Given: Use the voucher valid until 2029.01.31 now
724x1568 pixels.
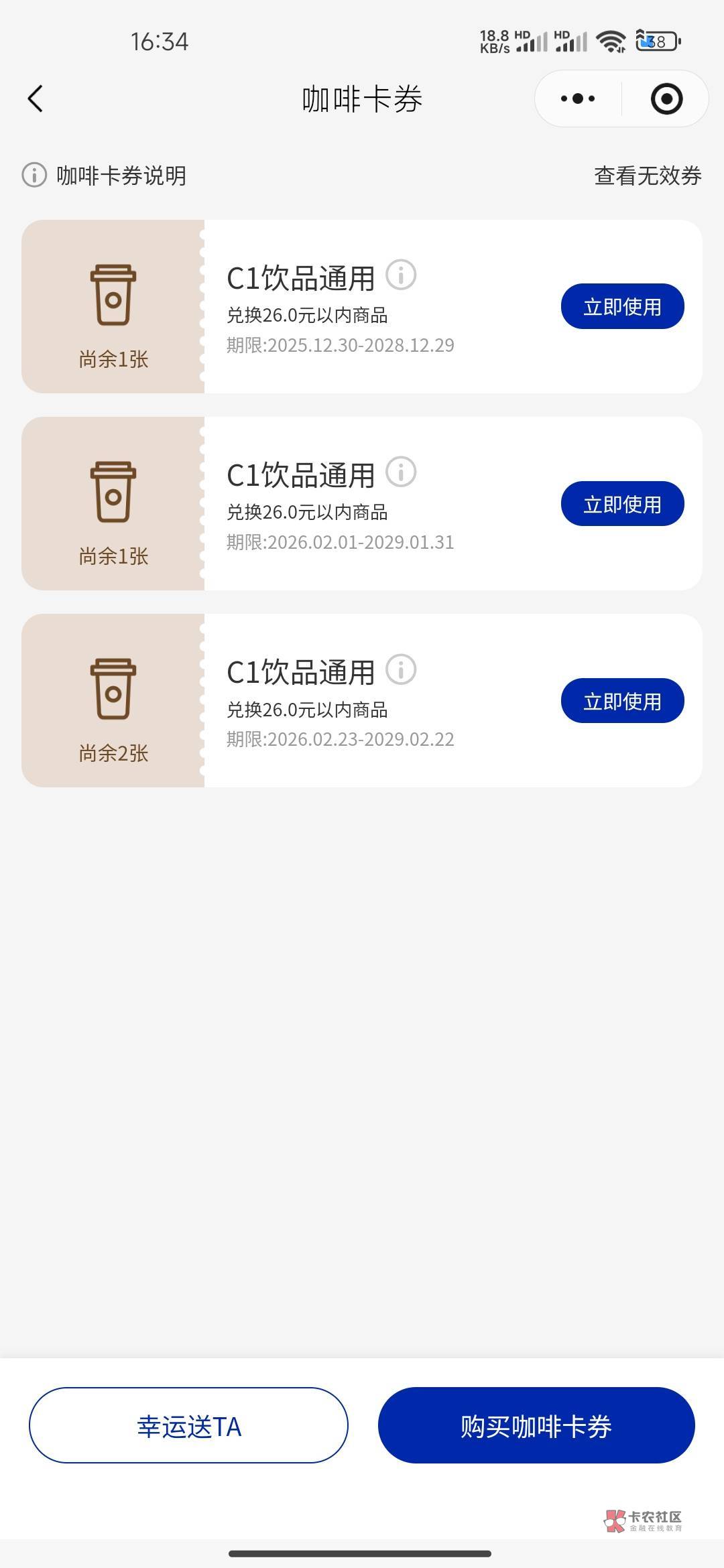Looking at the screenshot, I should pos(622,504).
